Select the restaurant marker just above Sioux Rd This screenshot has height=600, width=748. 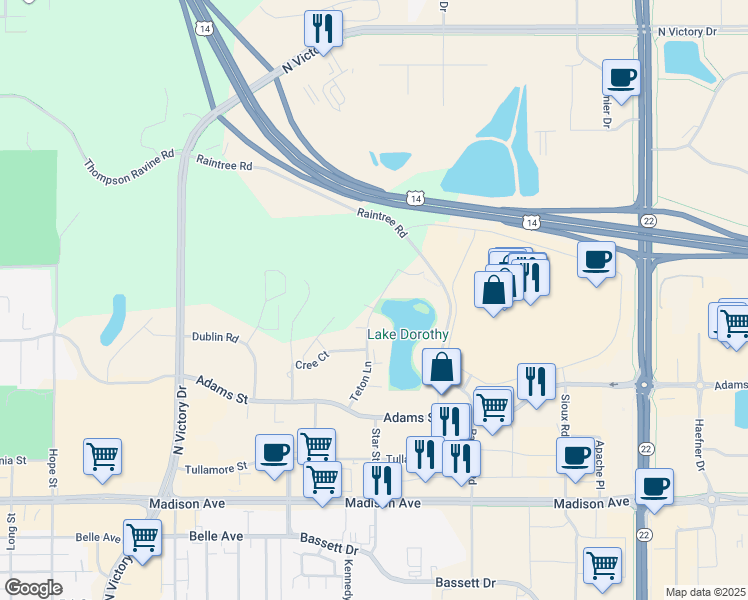(536, 381)
